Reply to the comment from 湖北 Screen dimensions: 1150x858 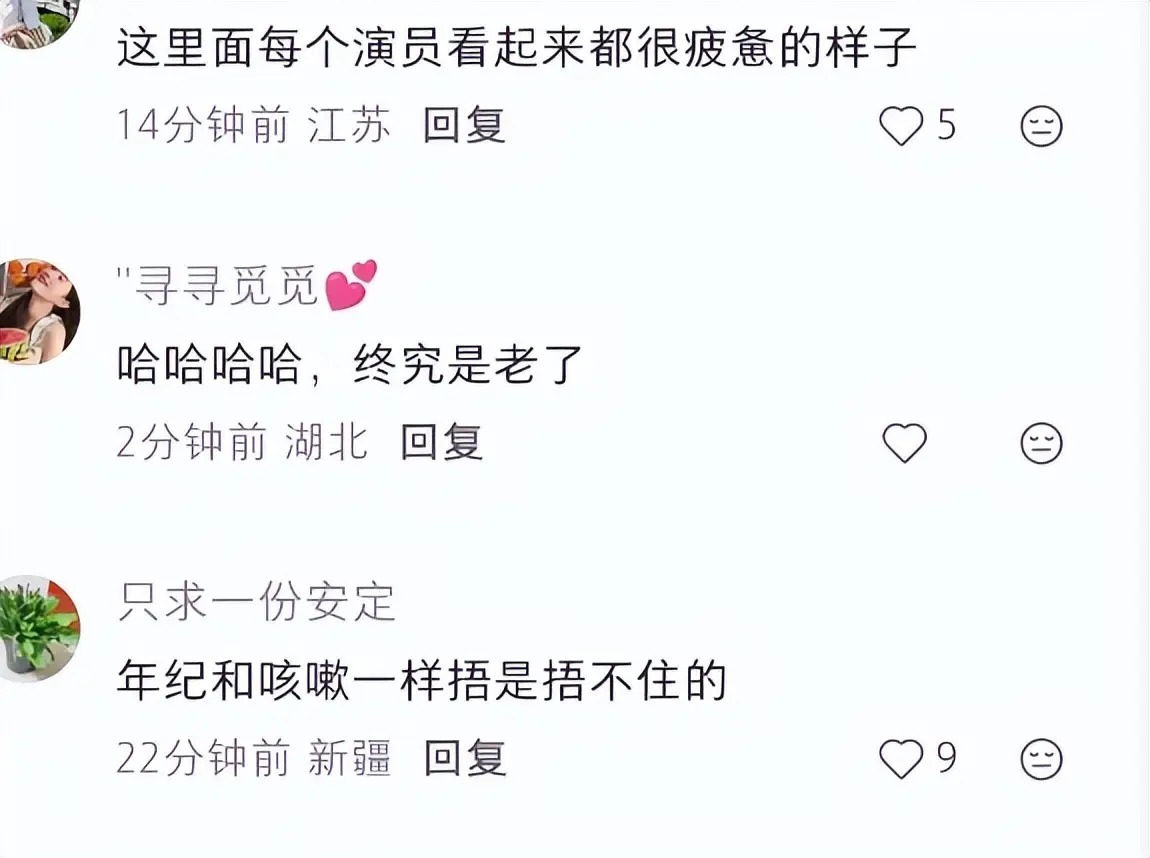tap(442, 441)
